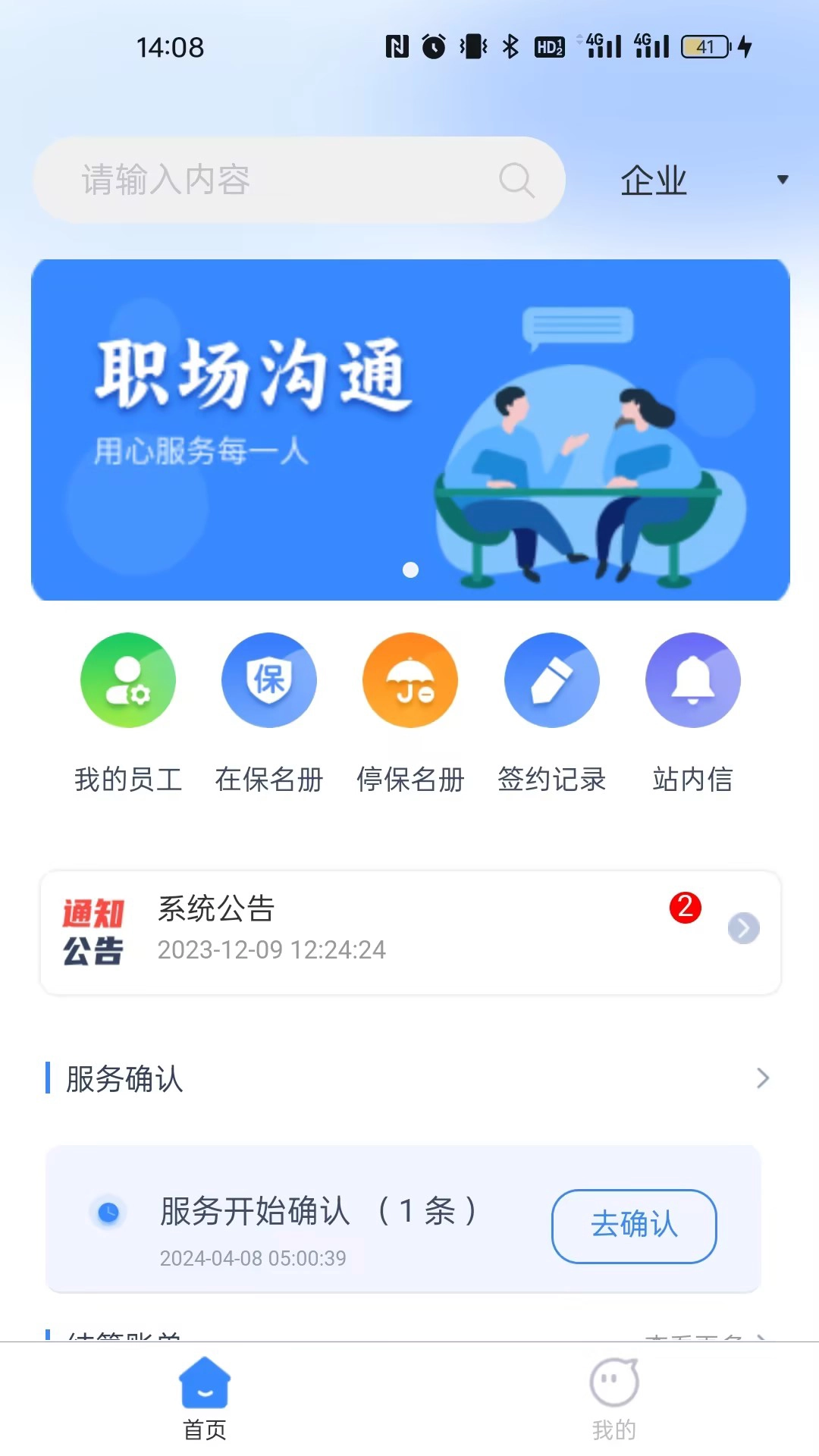819x1456 pixels.
Task: Click the search magnifier icon
Action: pyautogui.click(x=515, y=180)
